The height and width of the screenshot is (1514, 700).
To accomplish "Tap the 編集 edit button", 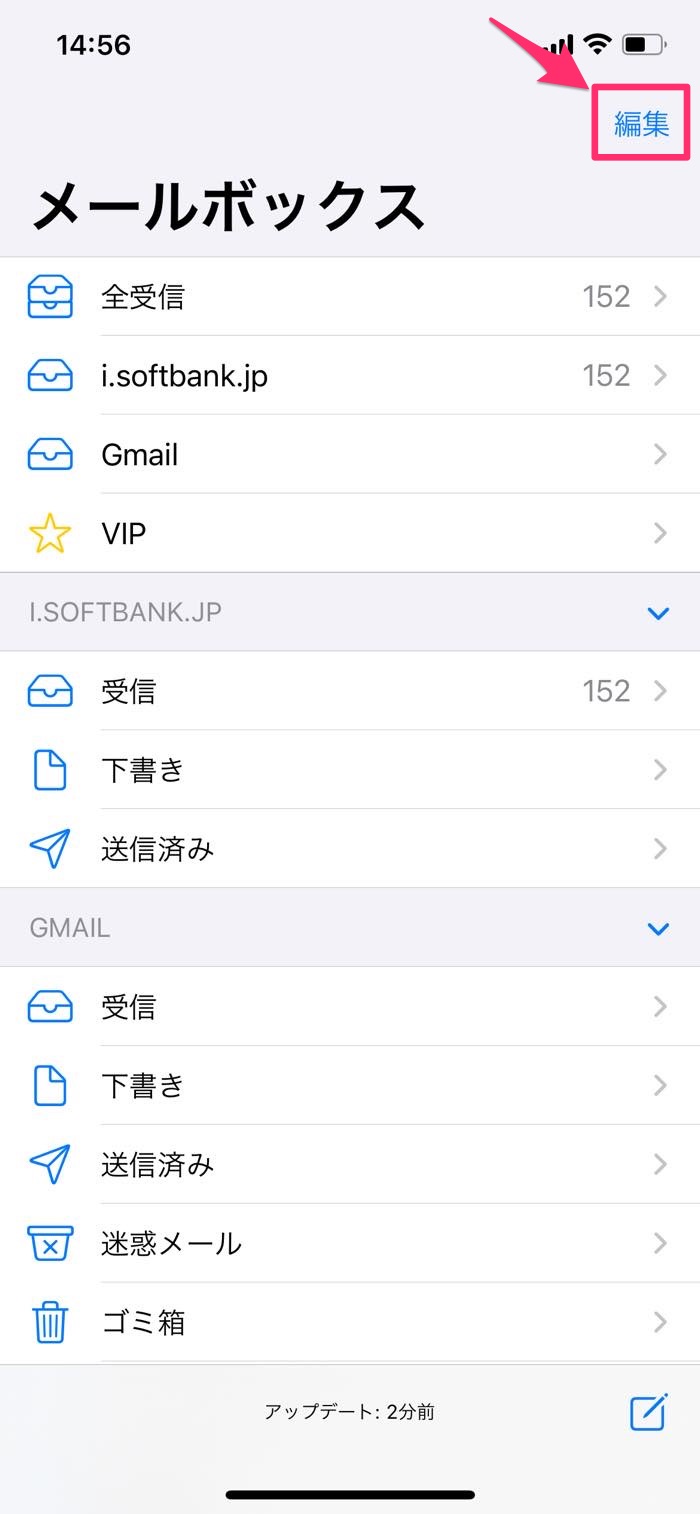I will (x=641, y=123).
